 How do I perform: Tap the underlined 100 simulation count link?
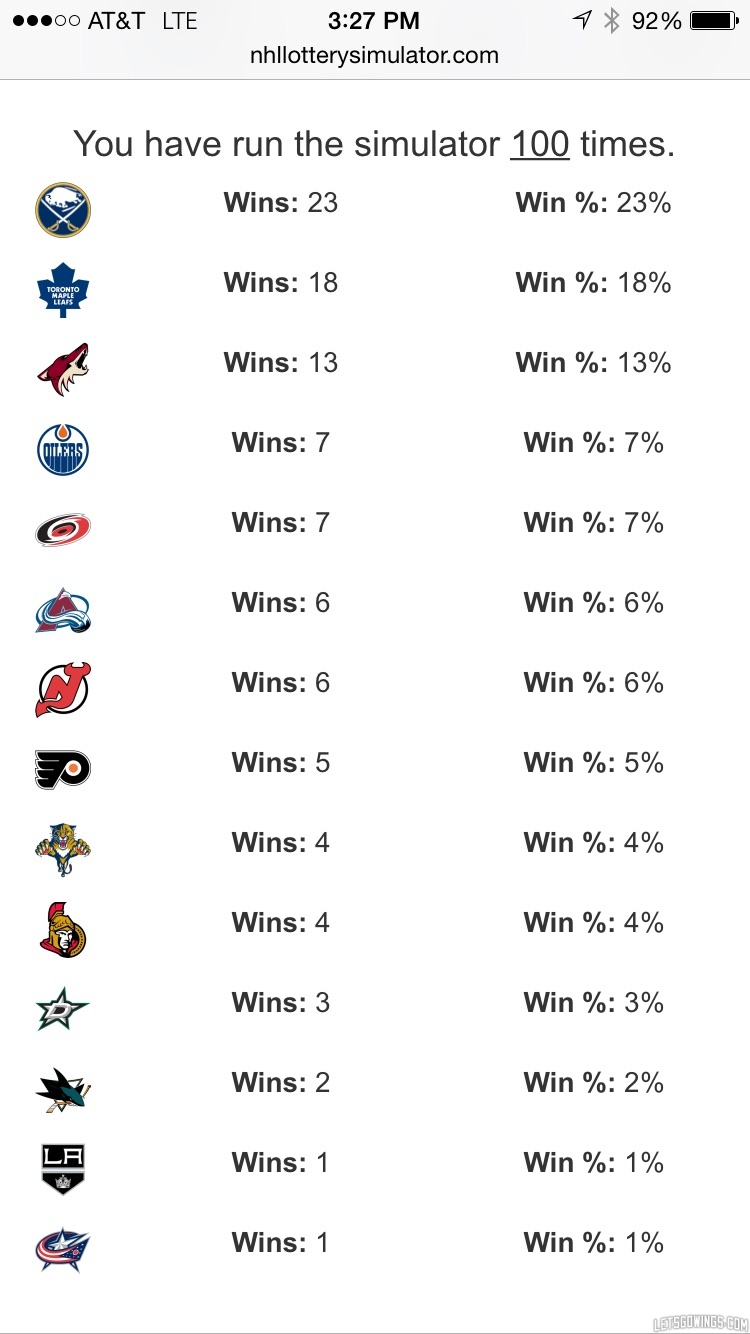540,145
